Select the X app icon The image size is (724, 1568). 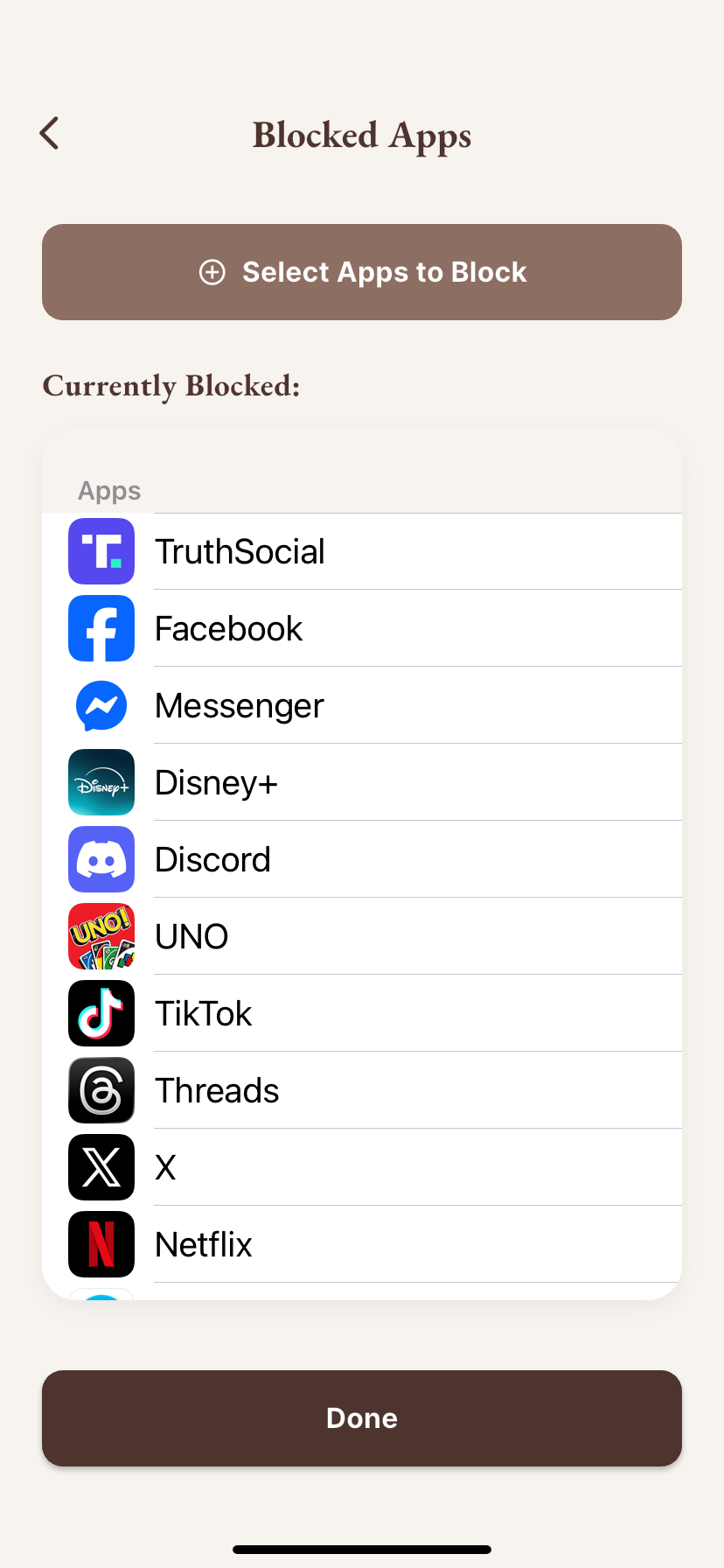(101, 1167)
